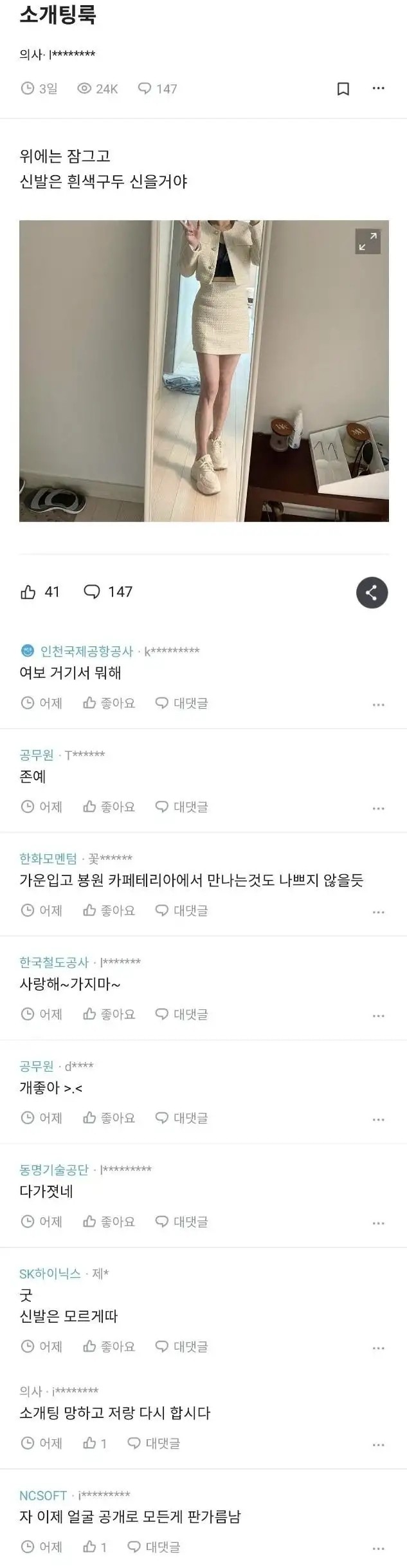Open options for 한화모멘텀 comment

click(379, 911)
